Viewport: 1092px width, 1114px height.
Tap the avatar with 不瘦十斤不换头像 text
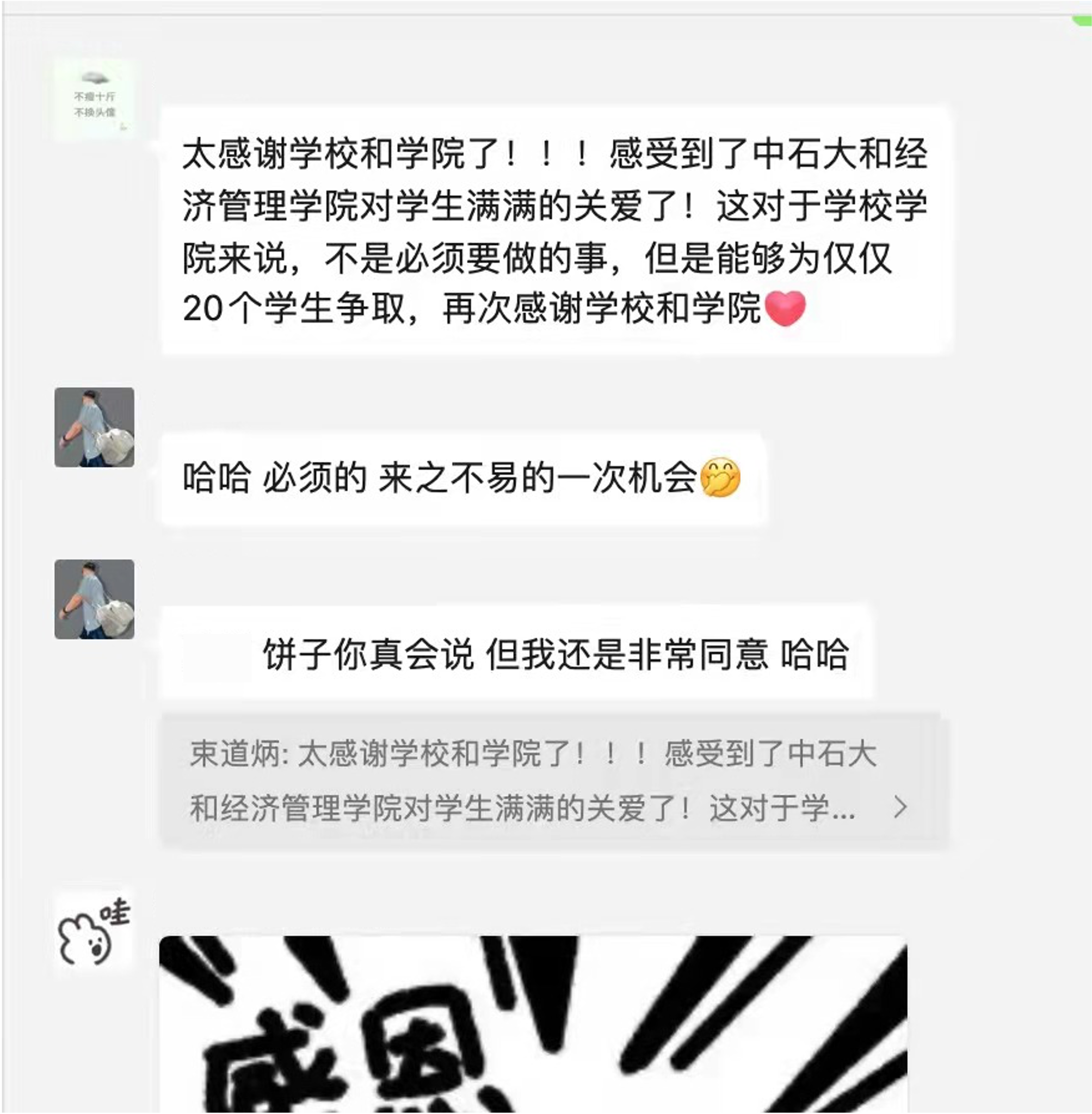[94, 100]
